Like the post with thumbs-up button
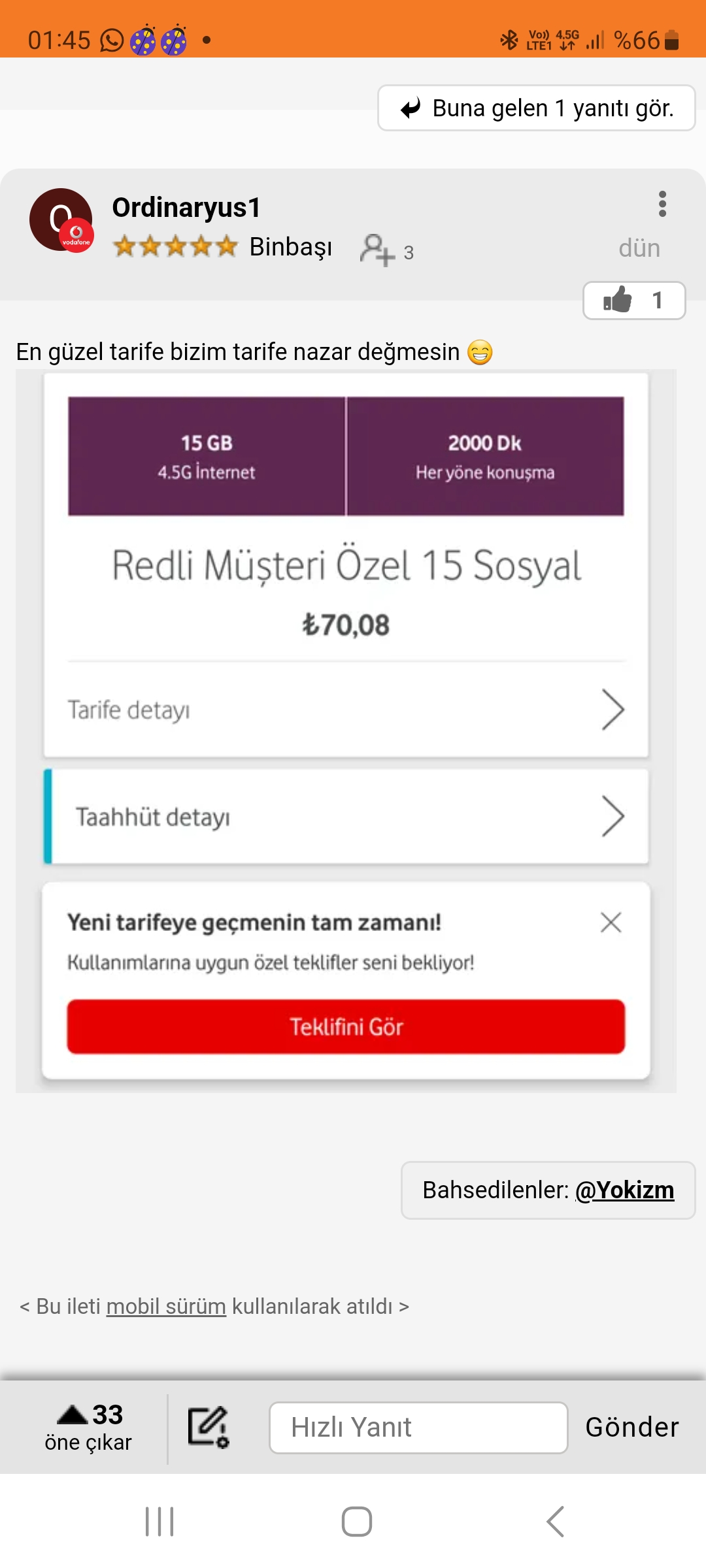The image size is (706, 1568). click(634, 301)
